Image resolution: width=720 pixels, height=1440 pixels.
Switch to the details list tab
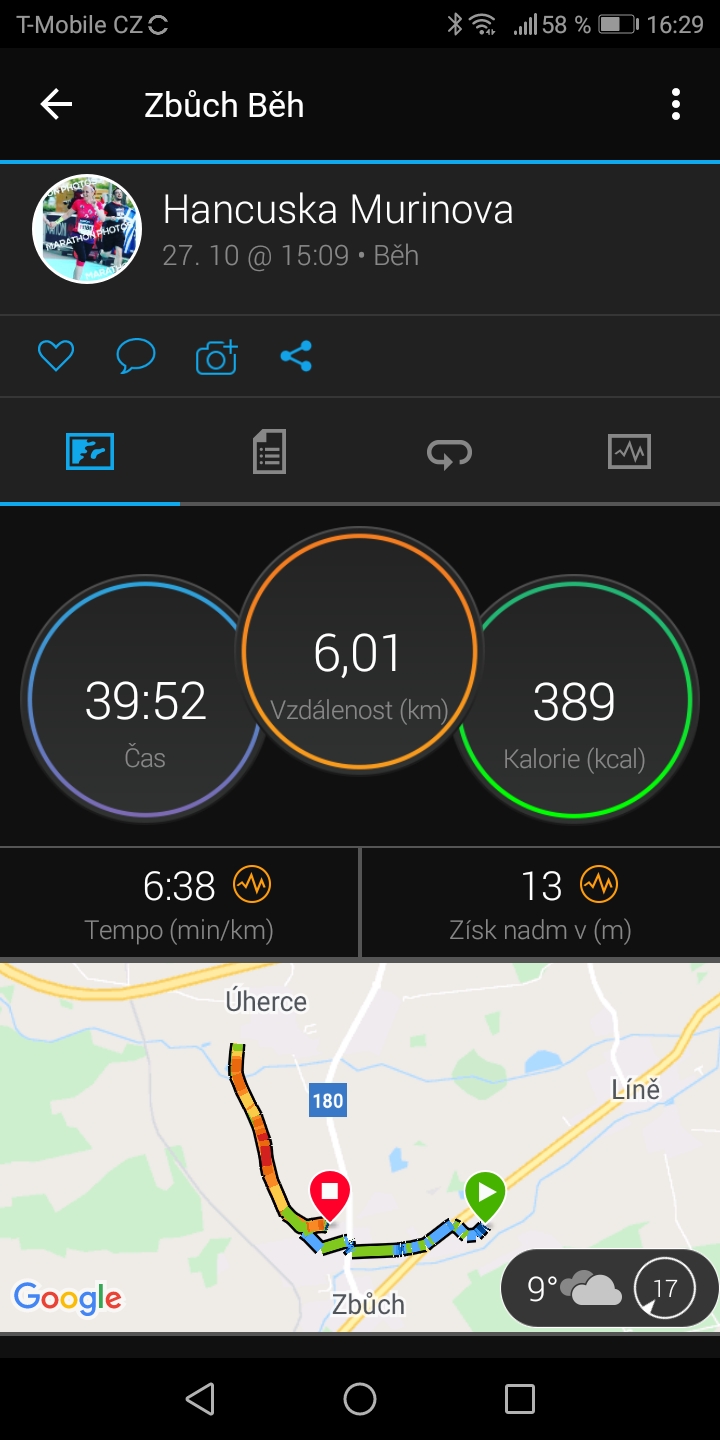point(269,452)
